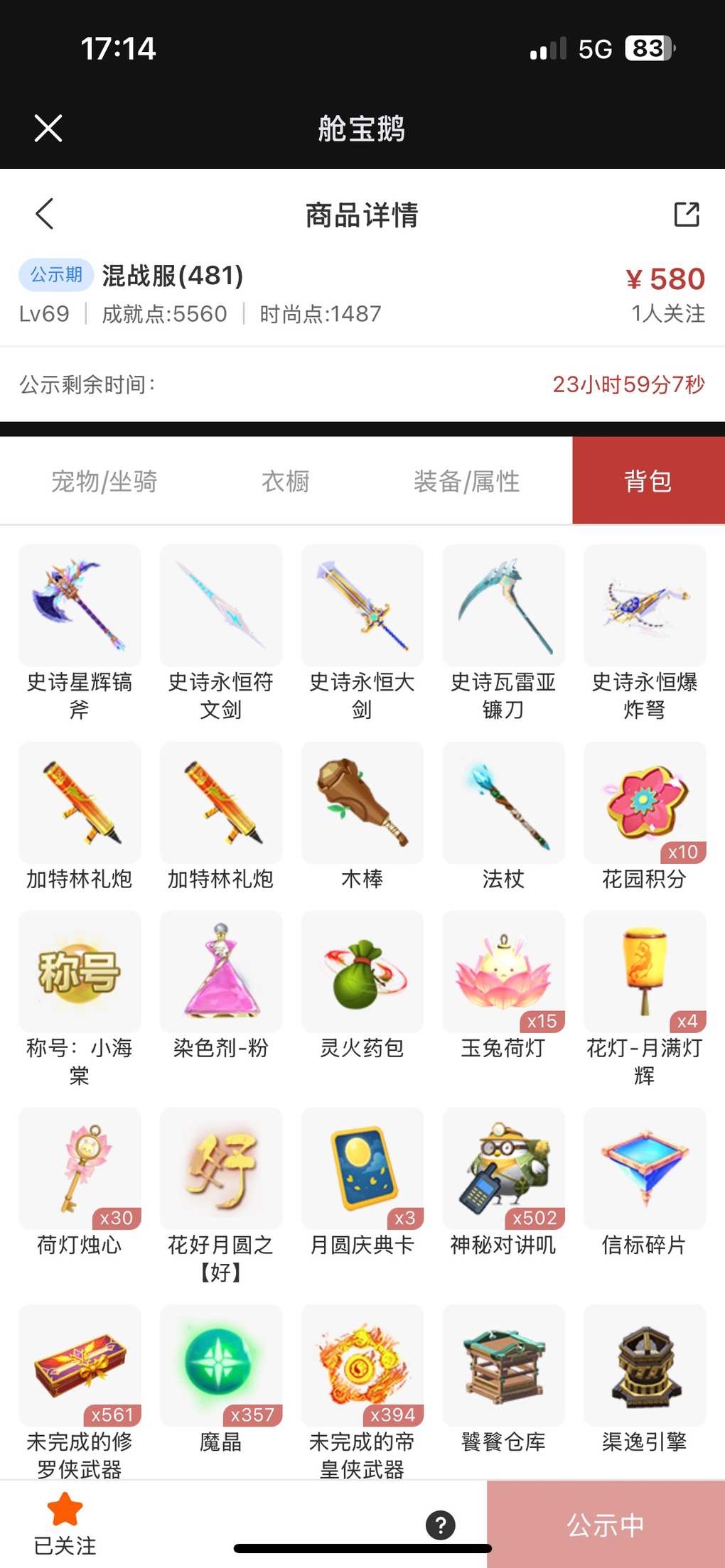Open the 装备/属性 tab
The height and width of the screenshot is (1568, 725).
(x=467, y=481)
